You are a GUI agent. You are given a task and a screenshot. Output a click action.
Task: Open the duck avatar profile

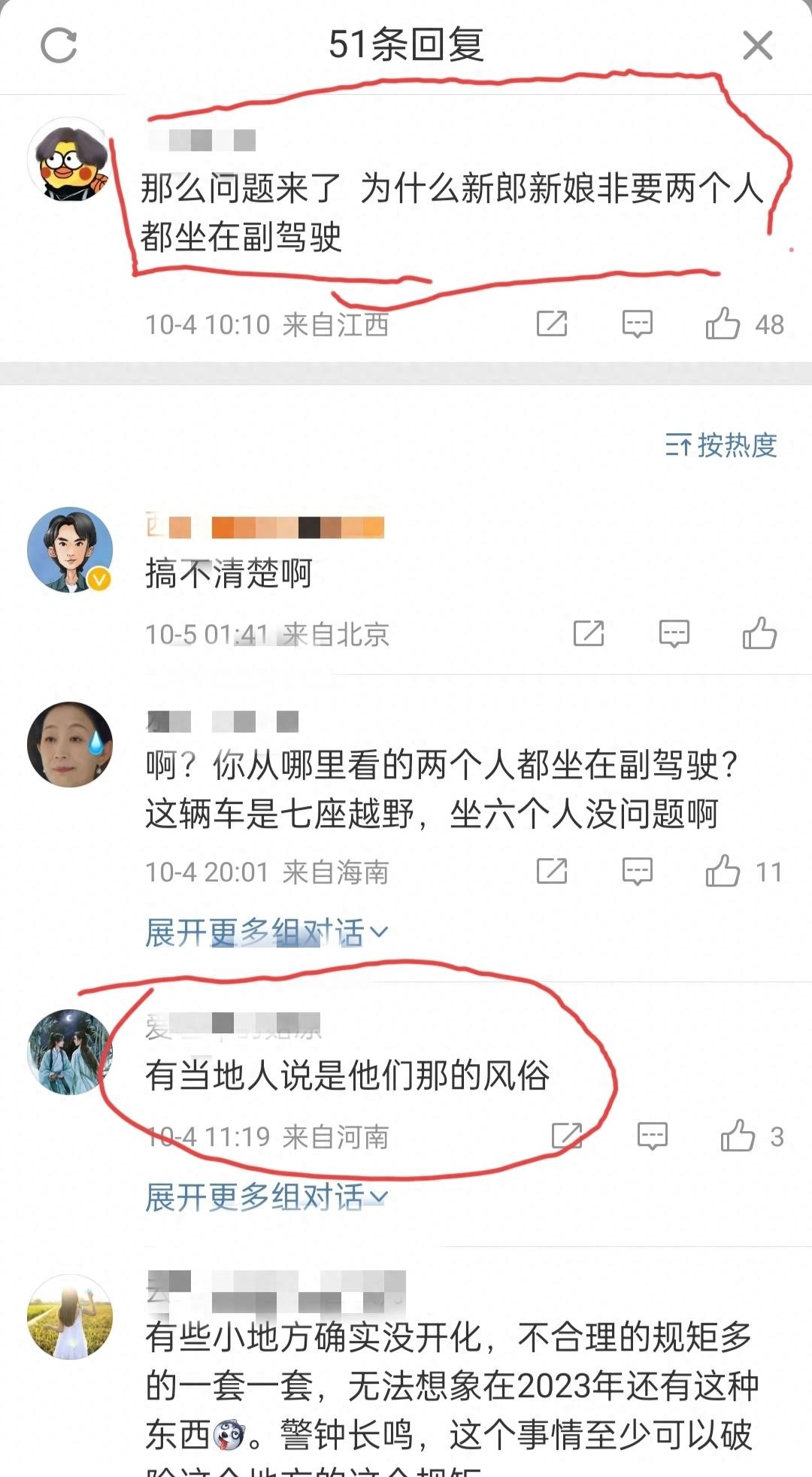(x=70, y=160)
